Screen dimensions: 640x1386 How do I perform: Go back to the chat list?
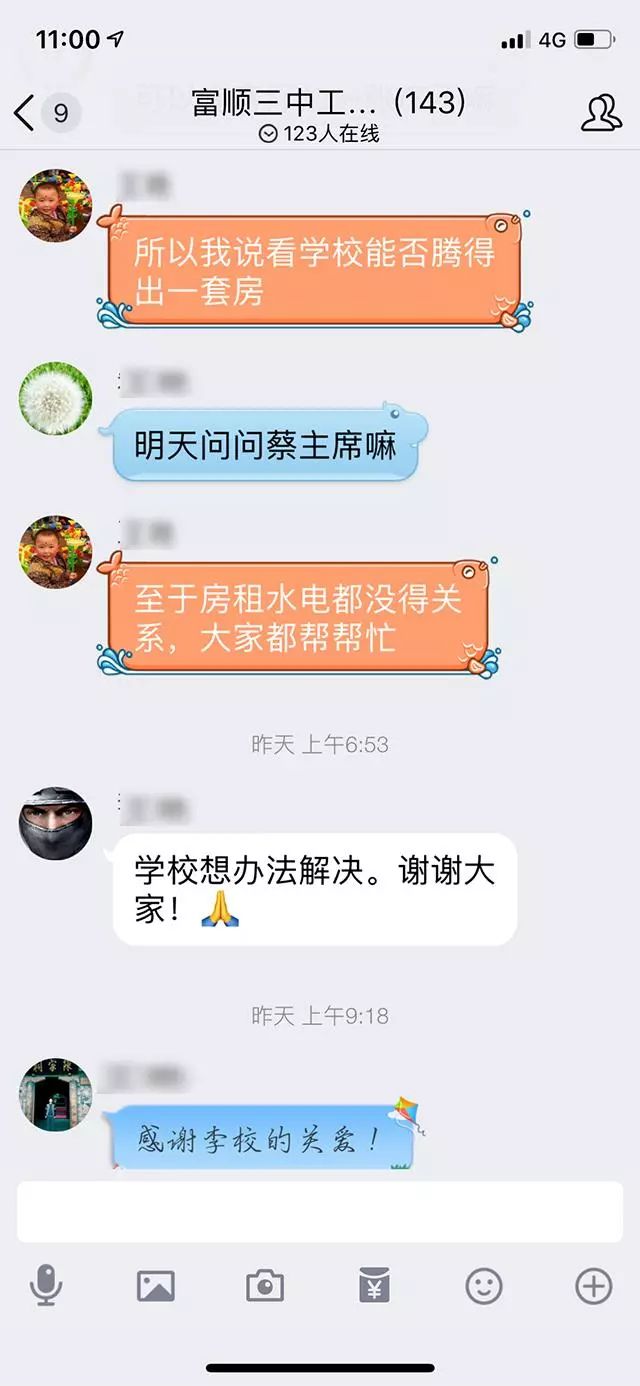coord(26,113)
